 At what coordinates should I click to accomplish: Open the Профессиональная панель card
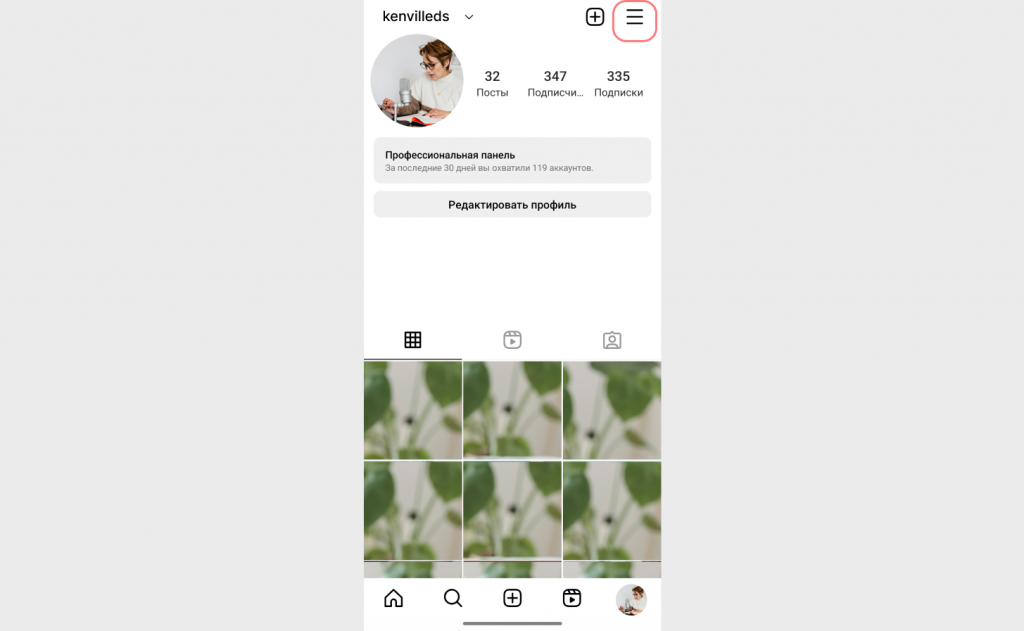coord(512,160)
